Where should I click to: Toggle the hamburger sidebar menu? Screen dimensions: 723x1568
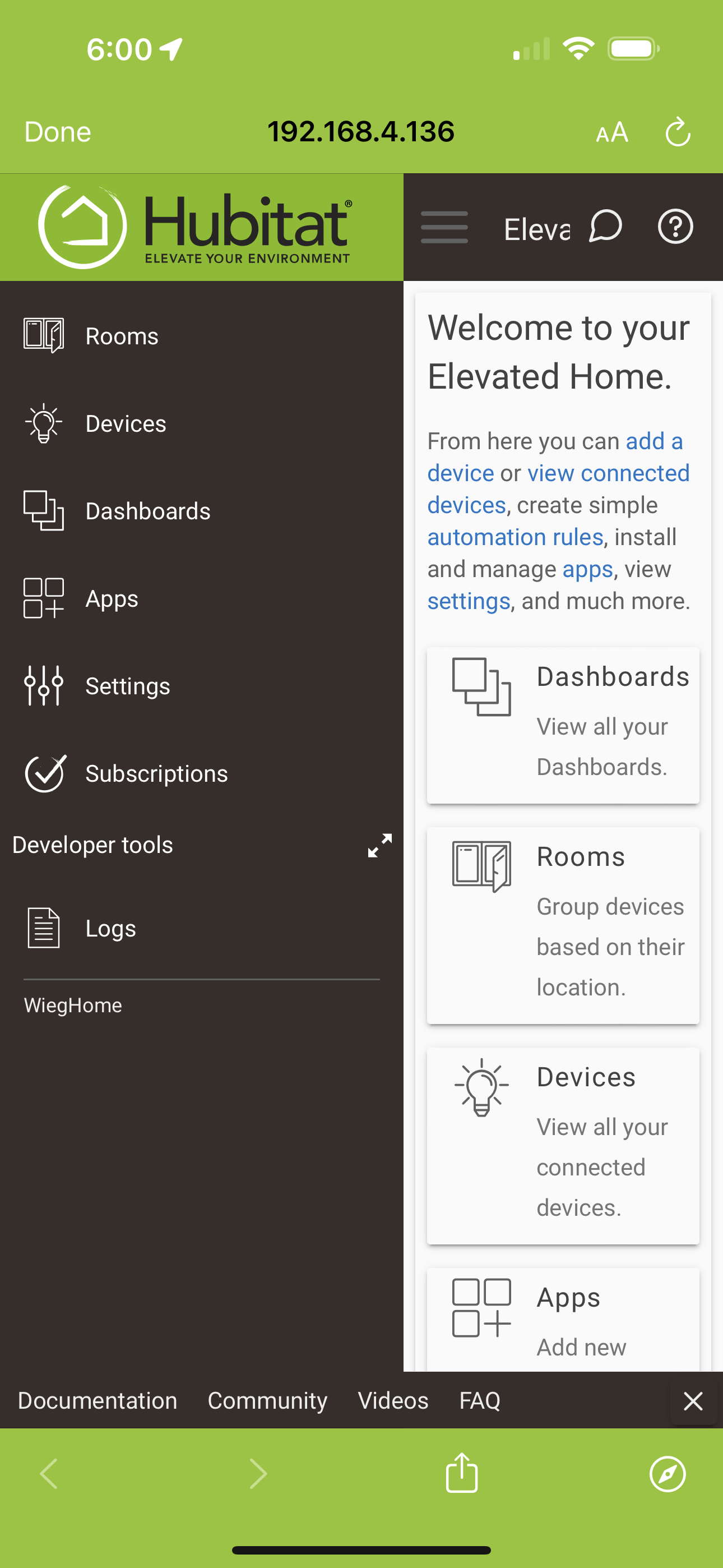[444, 228]
